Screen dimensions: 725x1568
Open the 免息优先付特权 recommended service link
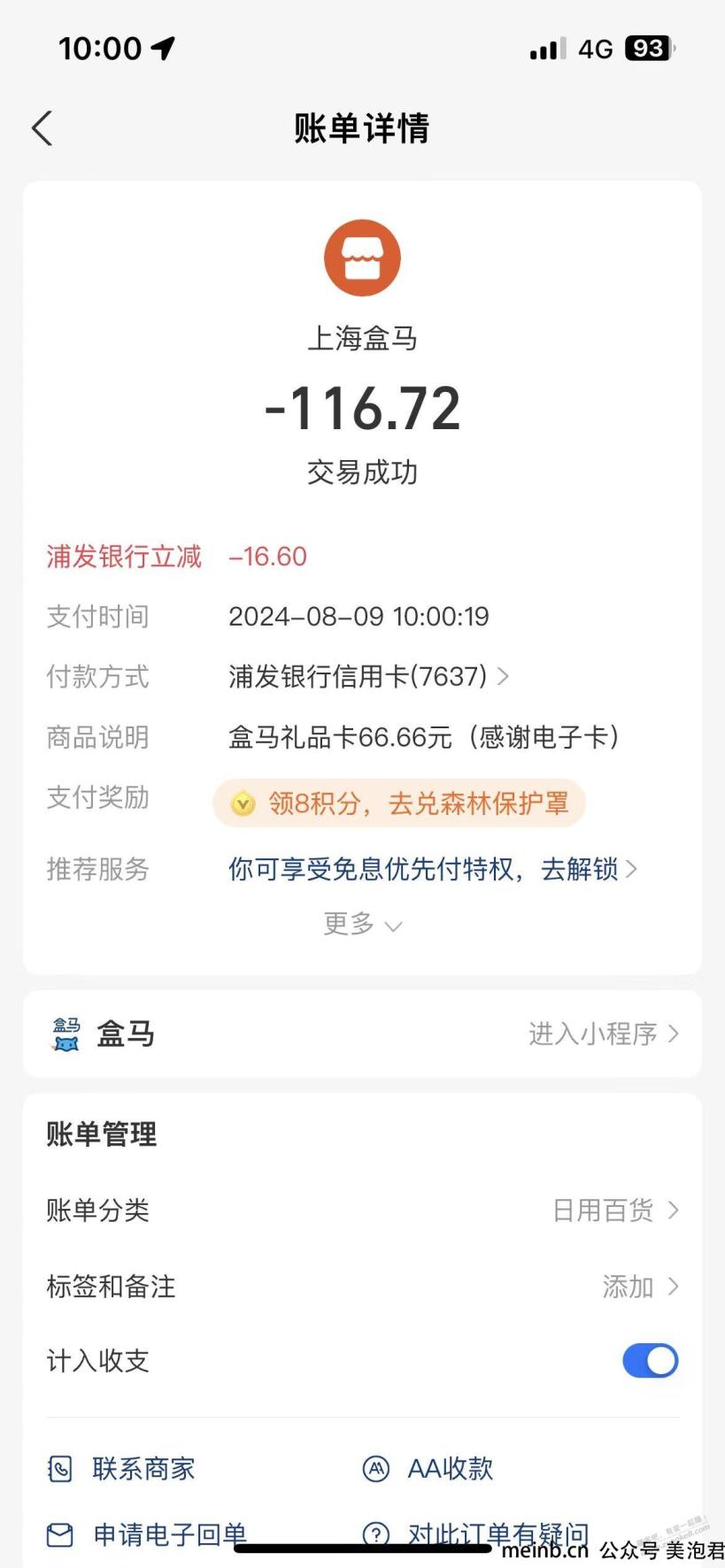[432, 869]
